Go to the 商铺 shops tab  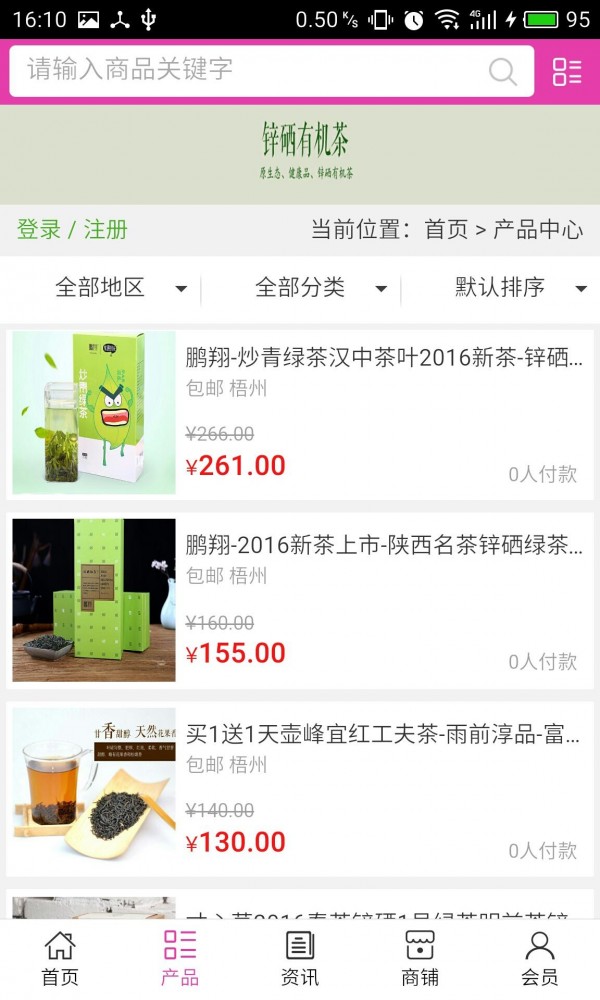(x=420, y=958)
